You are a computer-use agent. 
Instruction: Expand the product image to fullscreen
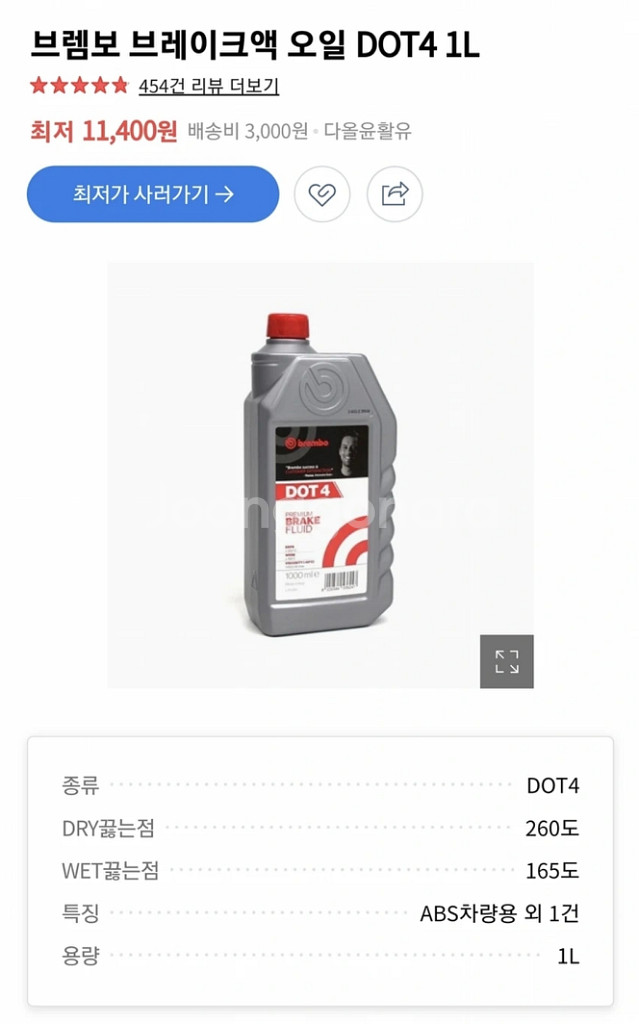507,661
